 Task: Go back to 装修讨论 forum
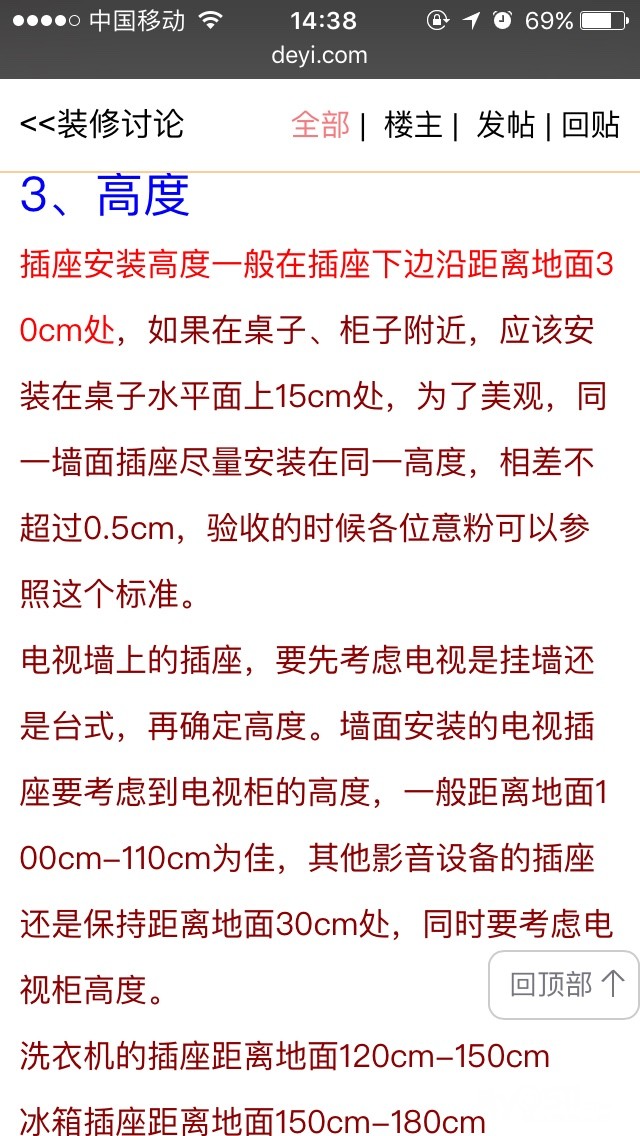click(101, 124)
